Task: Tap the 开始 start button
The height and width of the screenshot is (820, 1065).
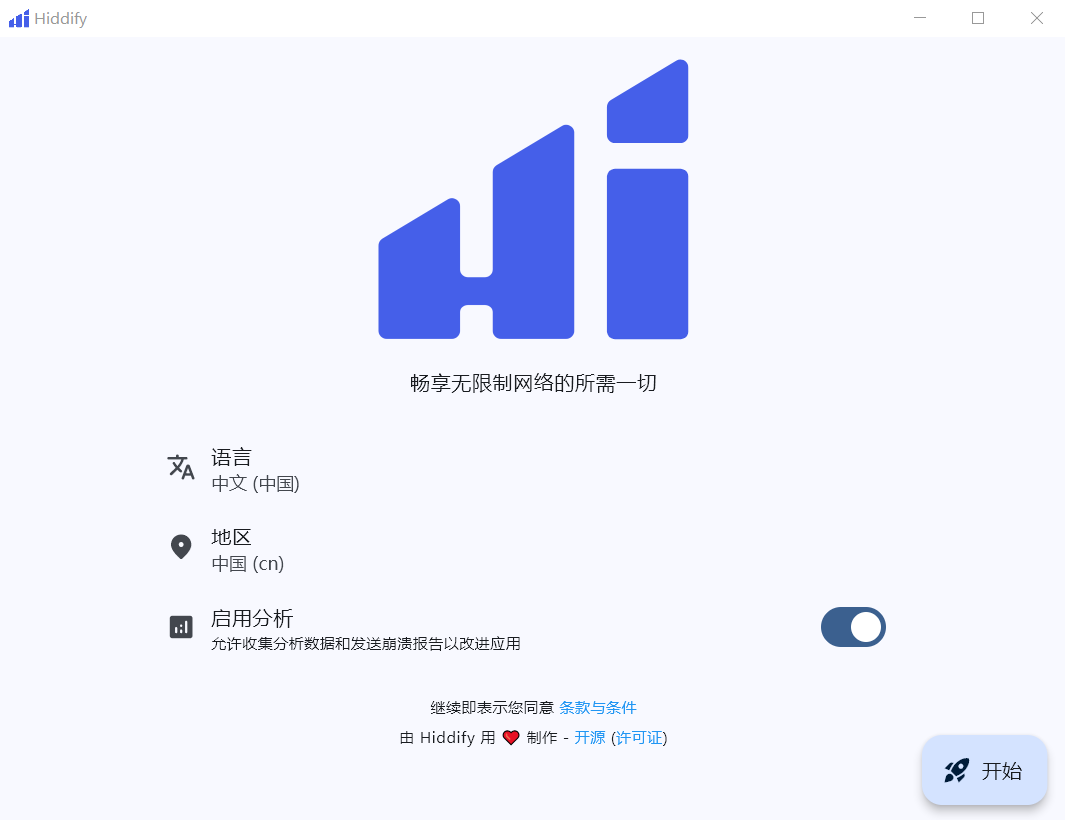Action: tap(984, 770)
